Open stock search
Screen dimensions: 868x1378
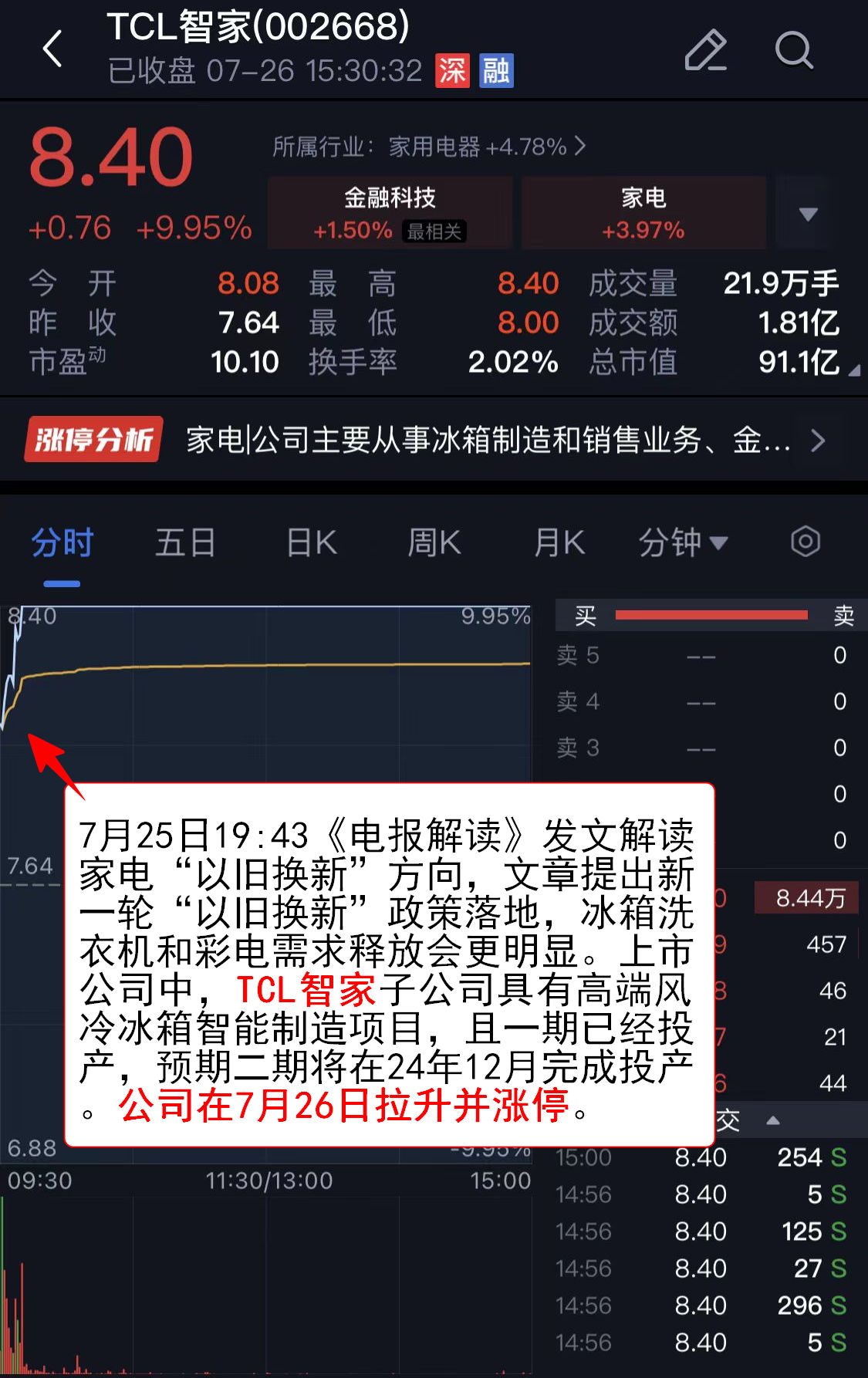[x=793, y=51]
